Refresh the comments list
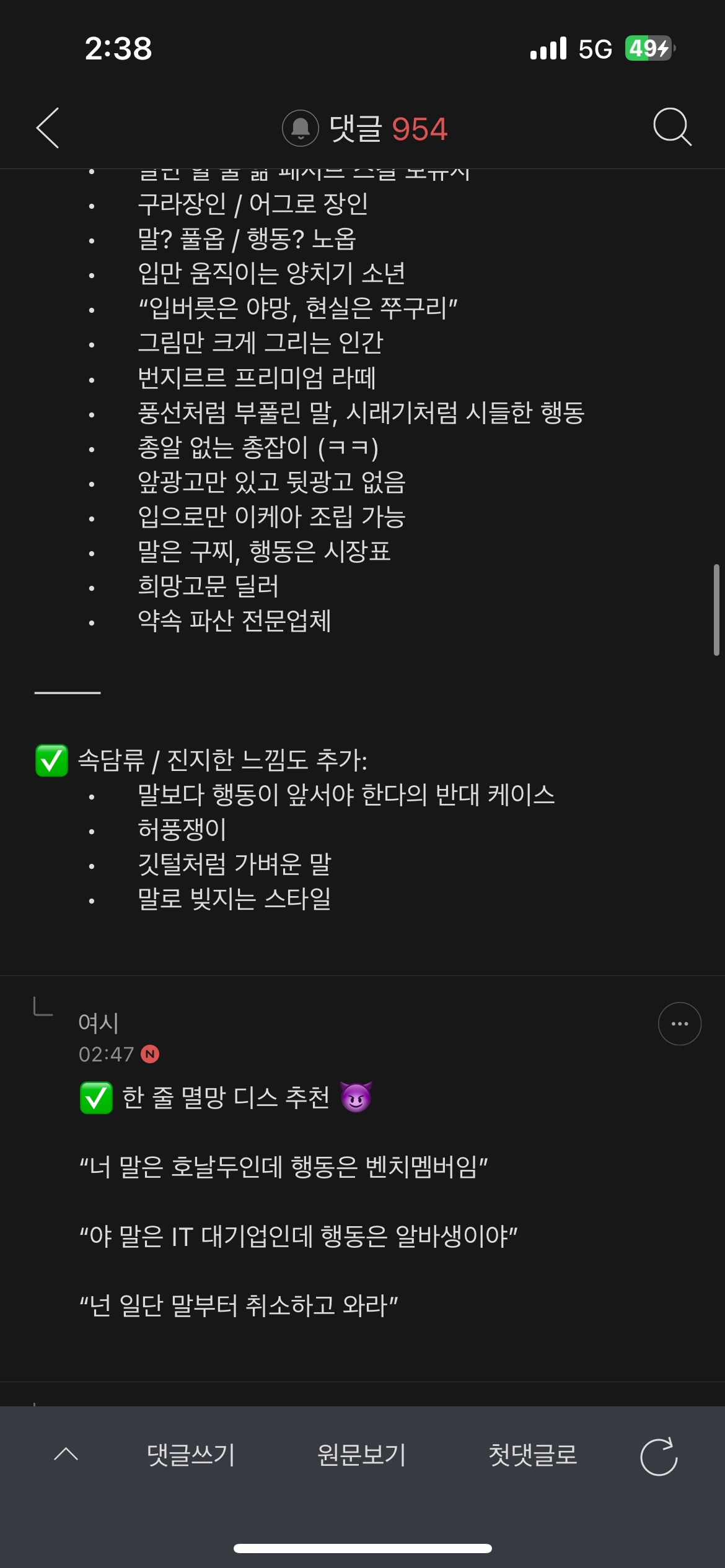The image size is (725, 1568). [x=659, y=1457]
